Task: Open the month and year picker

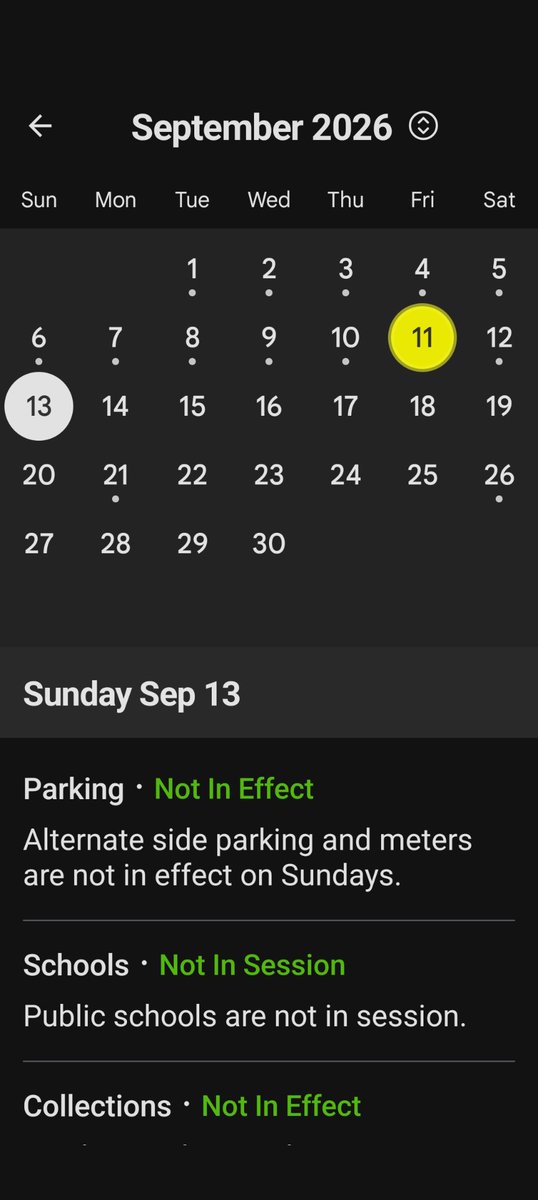Action: pyautogui.click(x=423, y=126)
